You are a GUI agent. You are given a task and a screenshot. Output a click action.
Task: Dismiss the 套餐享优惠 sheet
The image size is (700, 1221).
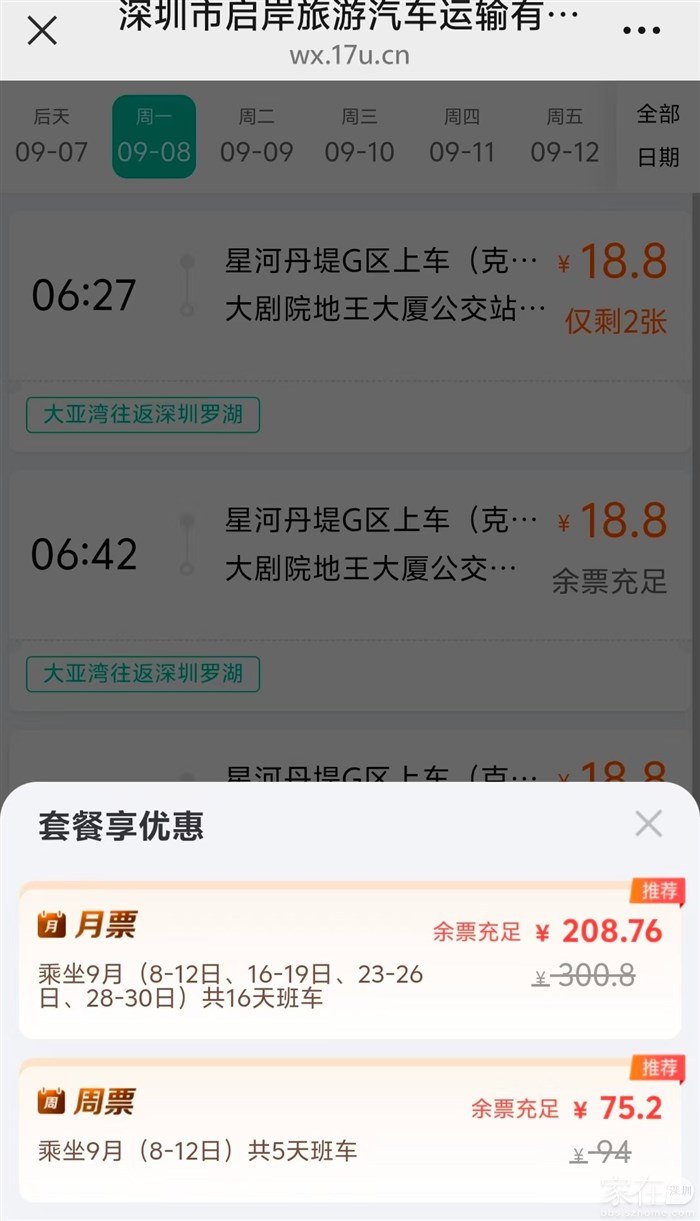(648, 824)
